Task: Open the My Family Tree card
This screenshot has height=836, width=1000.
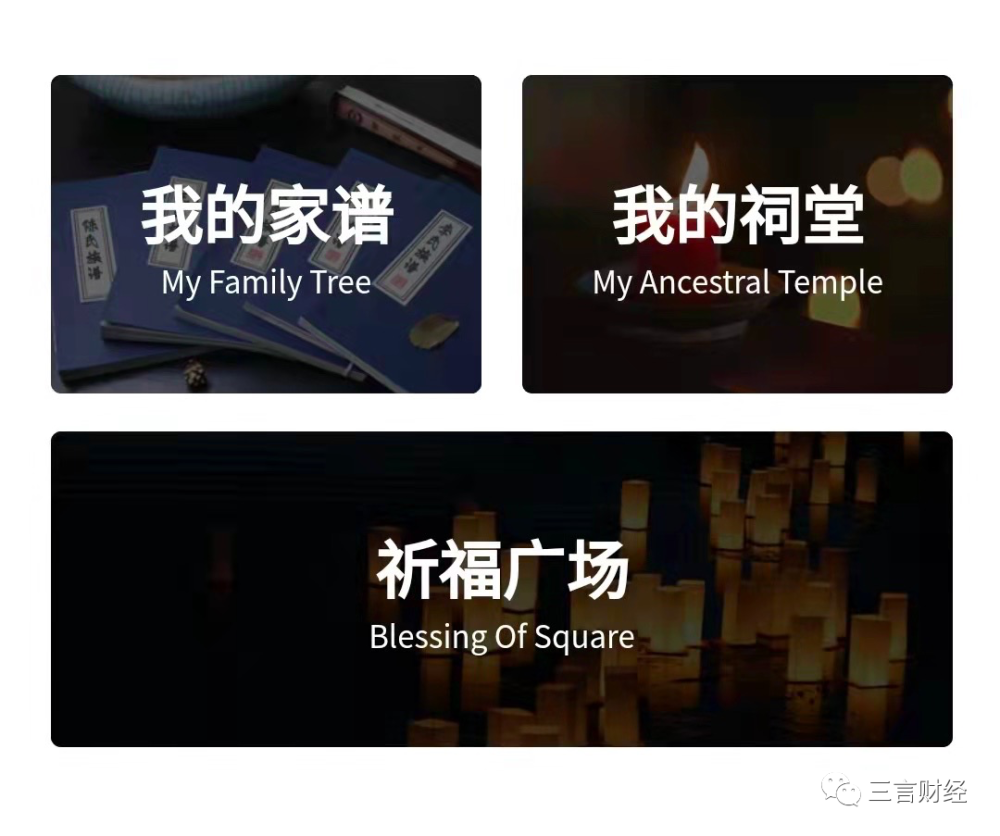Action: pos(266,234)
